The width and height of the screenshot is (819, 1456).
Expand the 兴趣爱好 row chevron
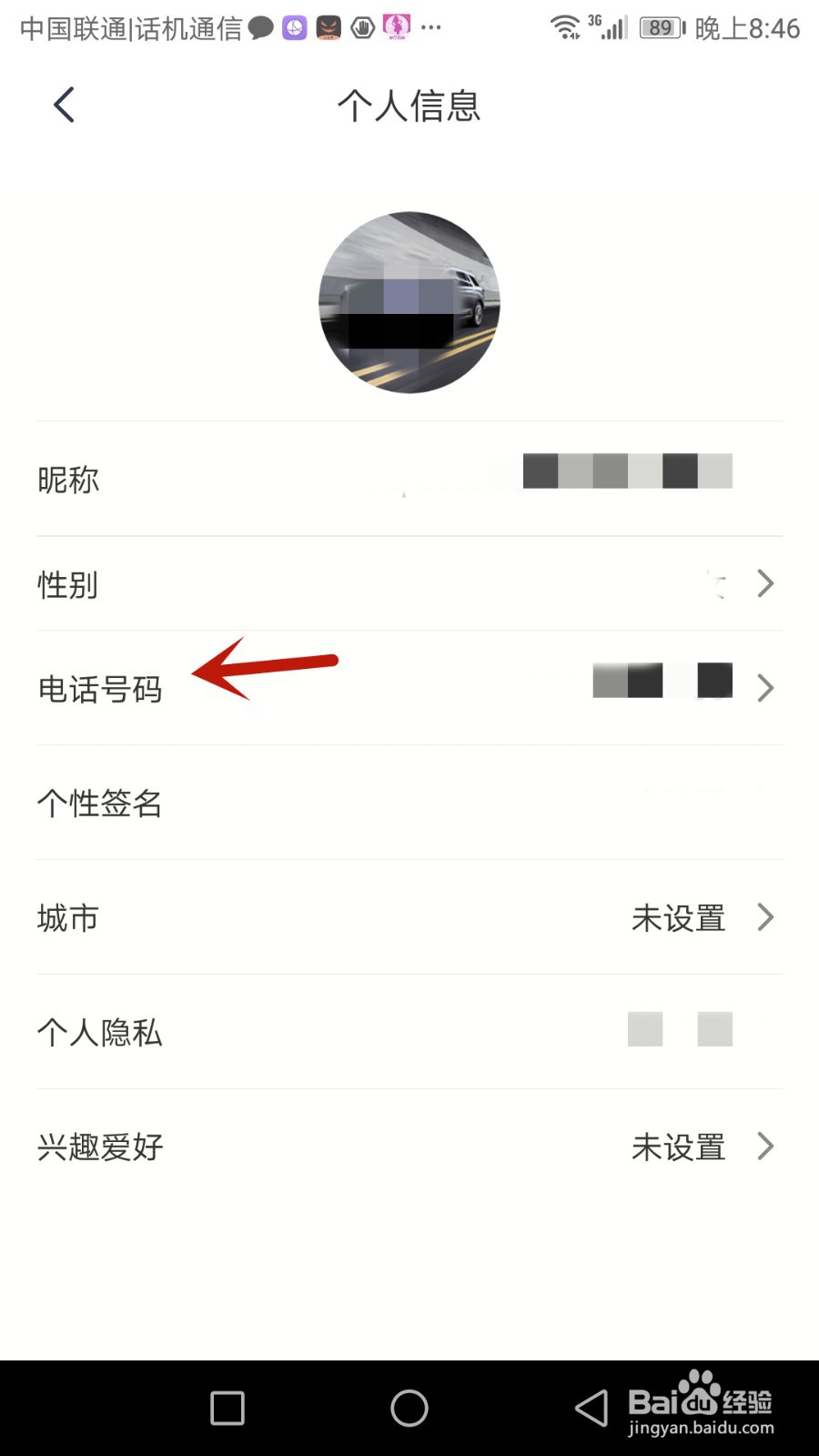(764, 1147)
